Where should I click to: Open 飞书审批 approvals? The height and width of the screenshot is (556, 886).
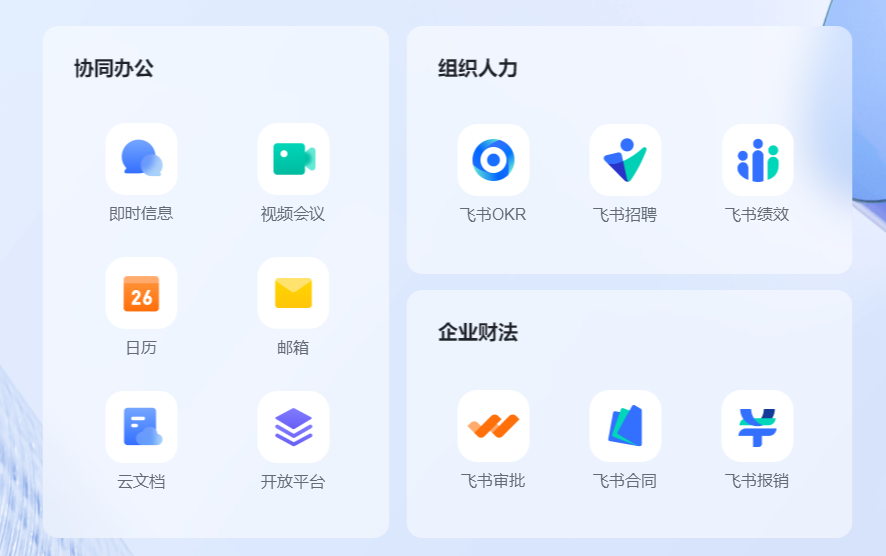[493, 427]
